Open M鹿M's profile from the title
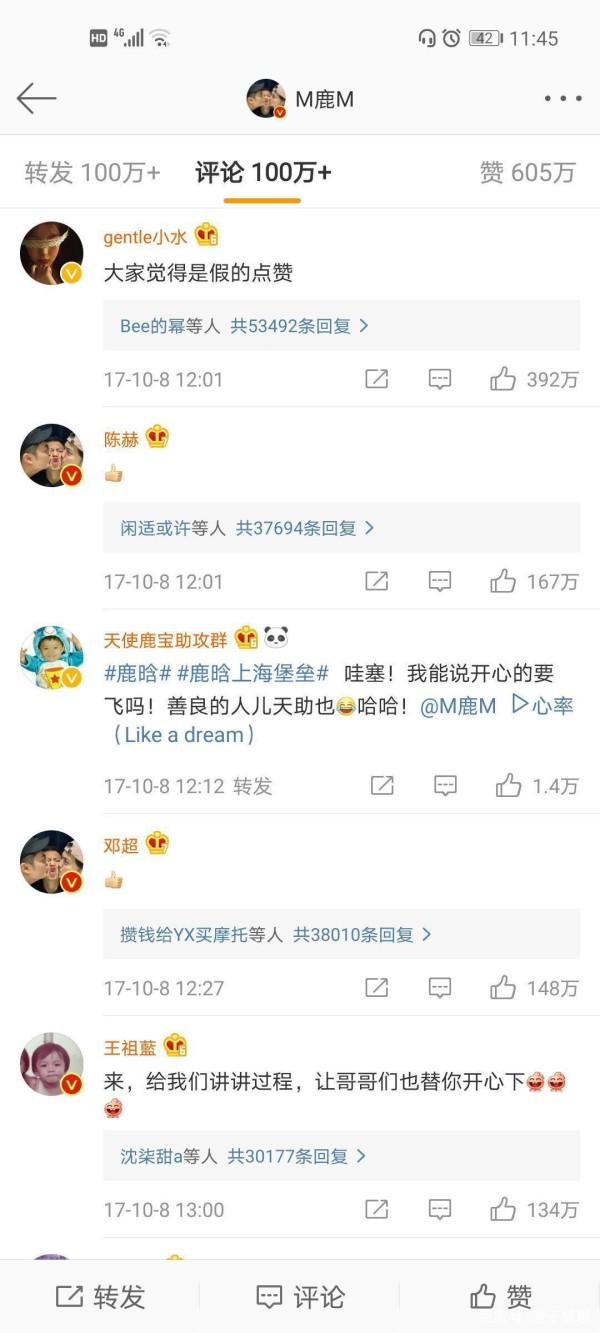This screenshot has width=600, height=1333. click(301, 99)
